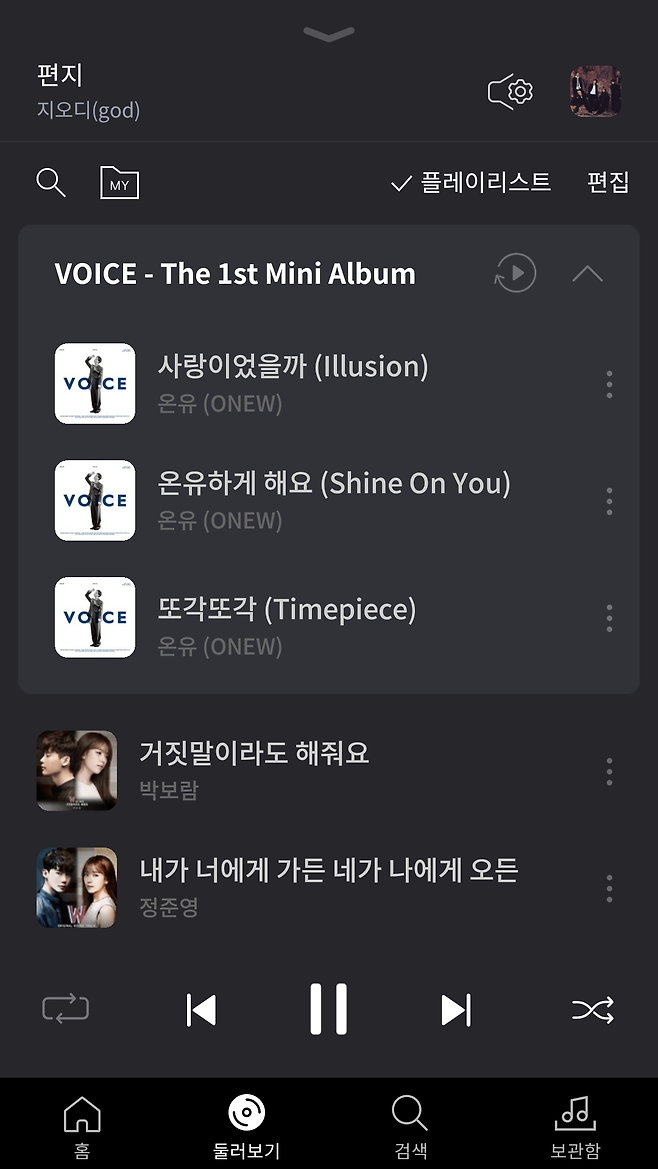Replay the VOICE mini album group
658x1169 pixels.
pos(515,273)
